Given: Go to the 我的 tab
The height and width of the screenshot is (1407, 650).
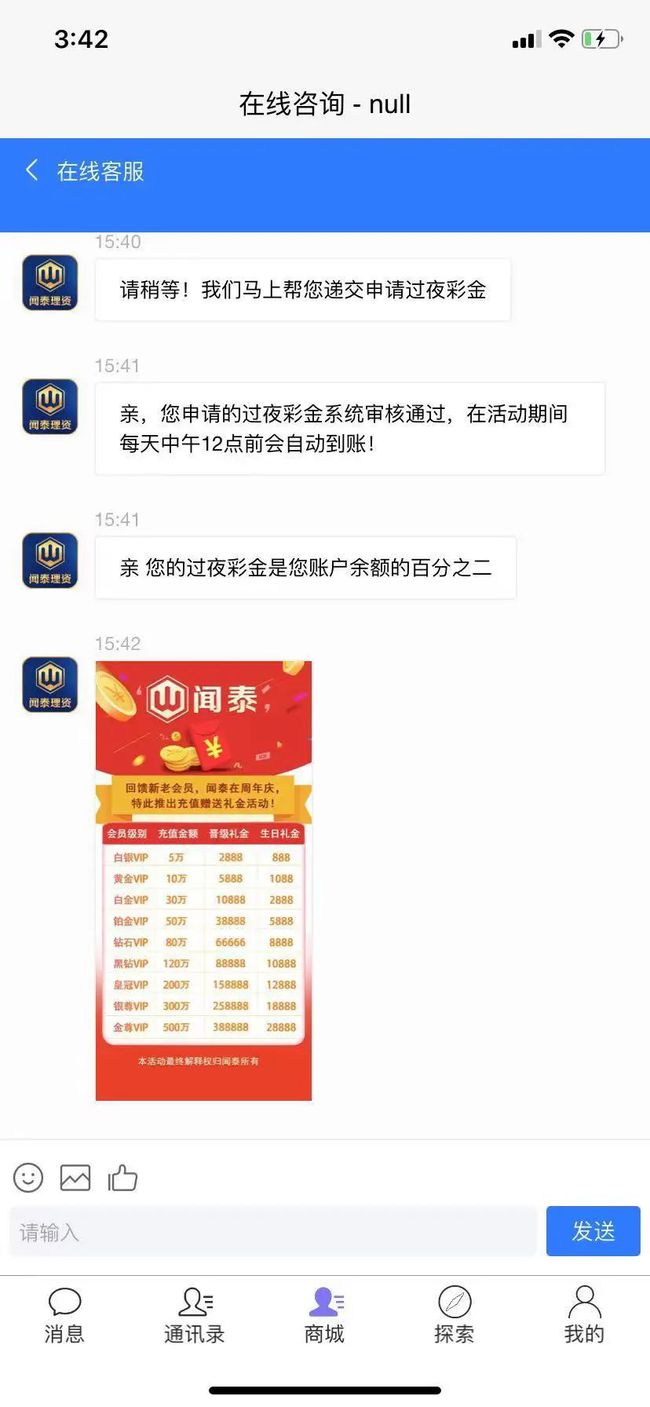Looking at the screenshot, I should pyautogui.click(x=584, y=1315).
